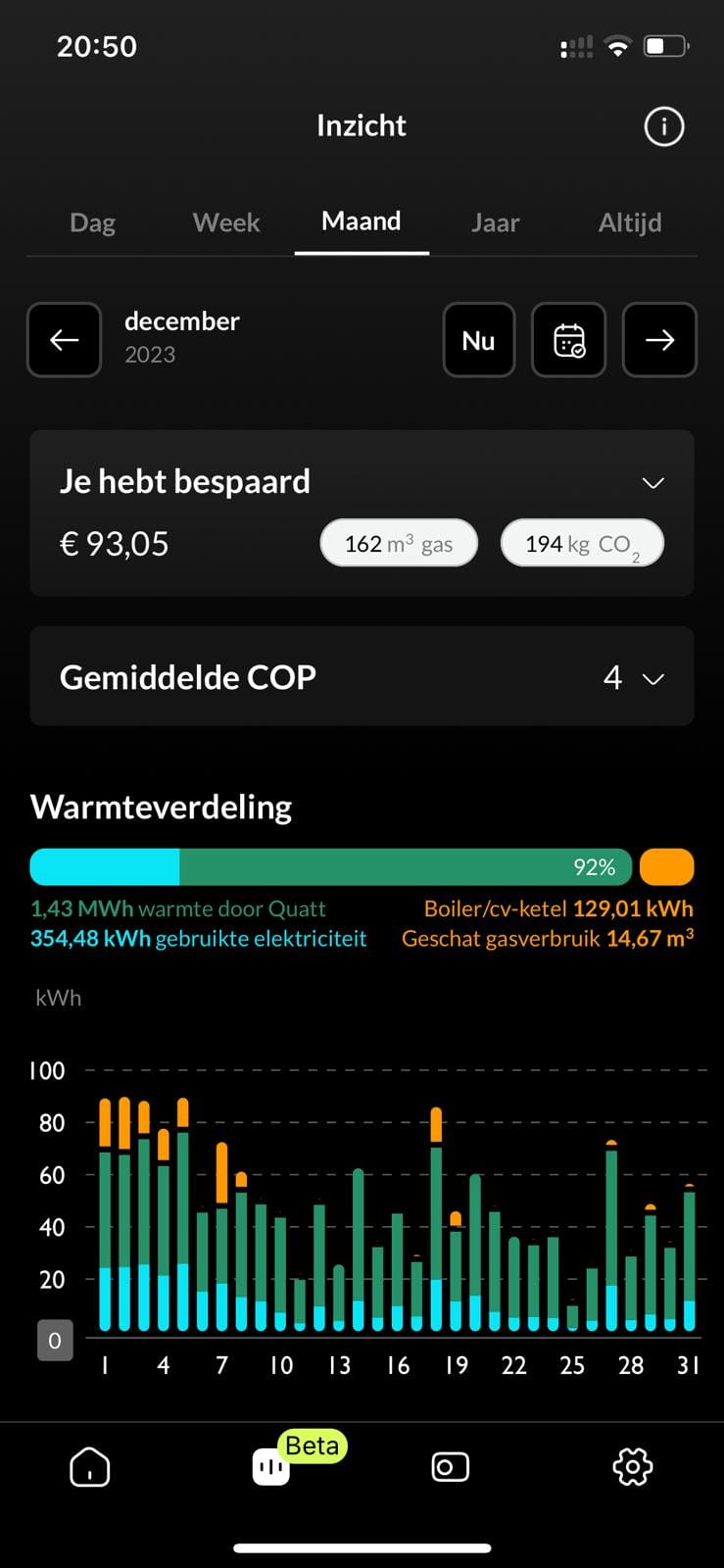Select the Maand tab
This screenshot has width=724, height=1568.
coord(361,221)
